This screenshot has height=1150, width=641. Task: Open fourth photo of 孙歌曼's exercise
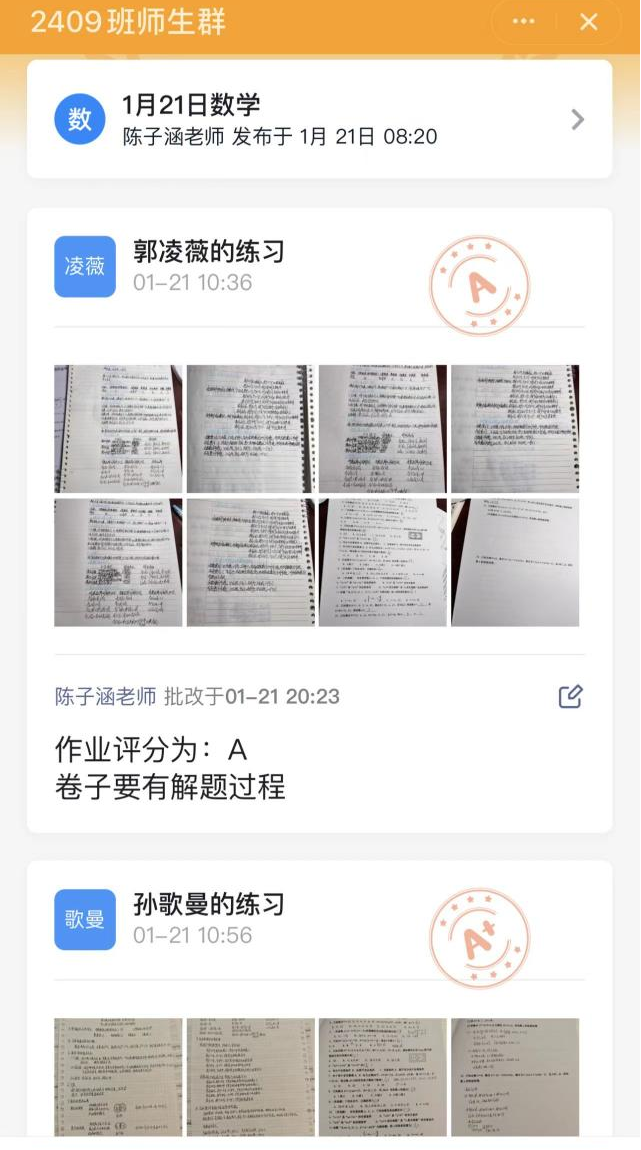coord(515,1076)
